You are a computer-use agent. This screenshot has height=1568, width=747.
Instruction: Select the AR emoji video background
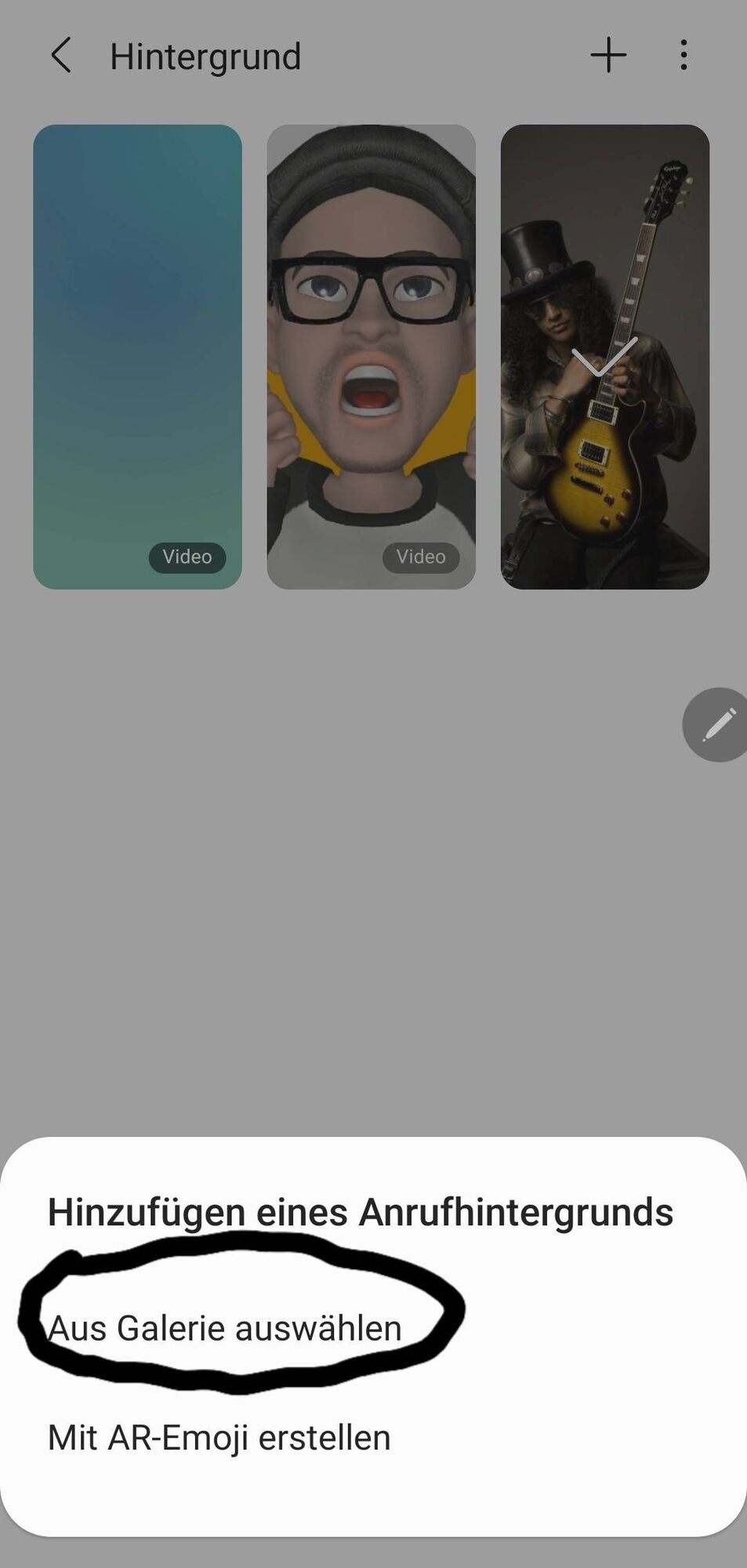pos(371,357)
